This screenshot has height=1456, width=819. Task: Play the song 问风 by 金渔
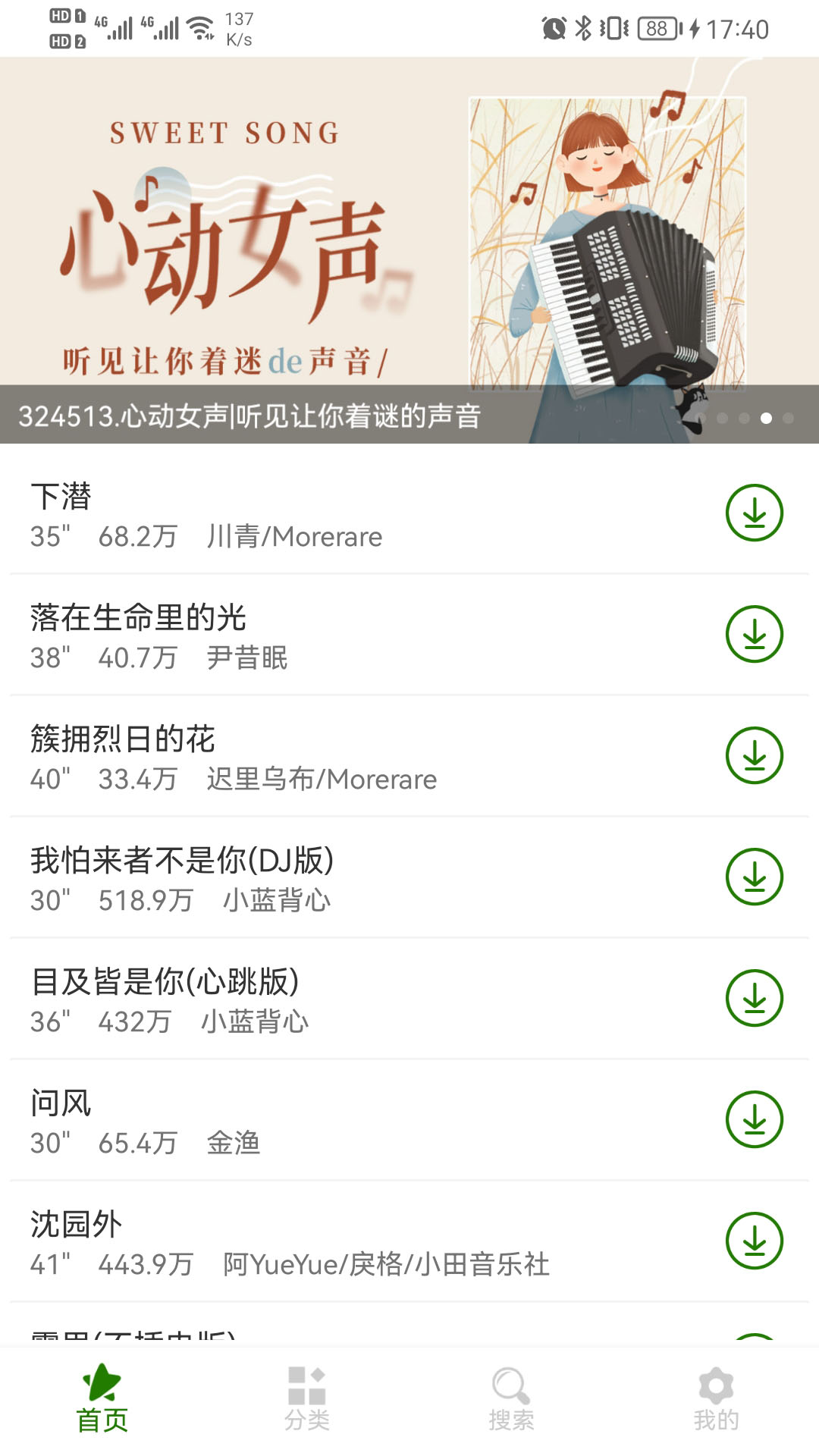click(x=303, y=1121)
